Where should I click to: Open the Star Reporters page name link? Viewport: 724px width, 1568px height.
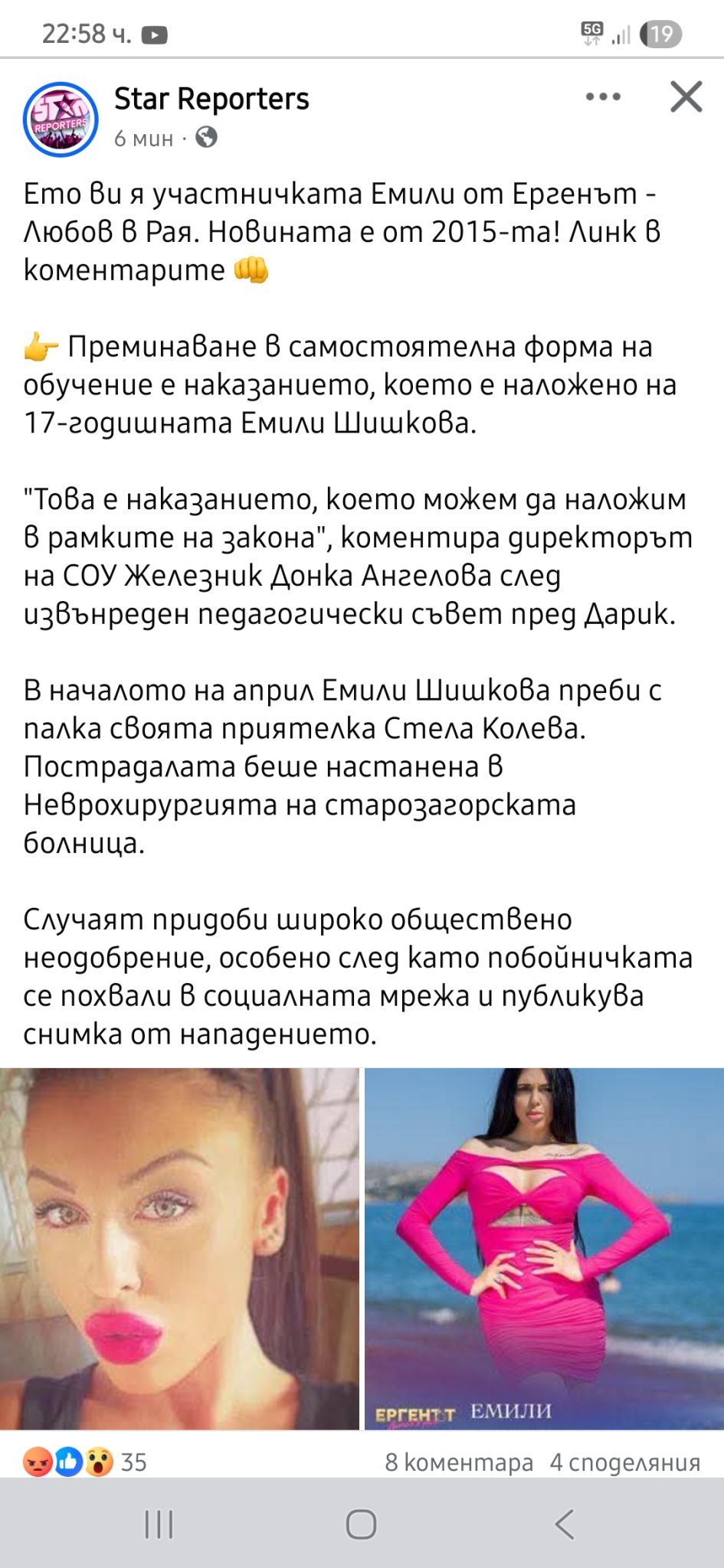pos(211,99)
